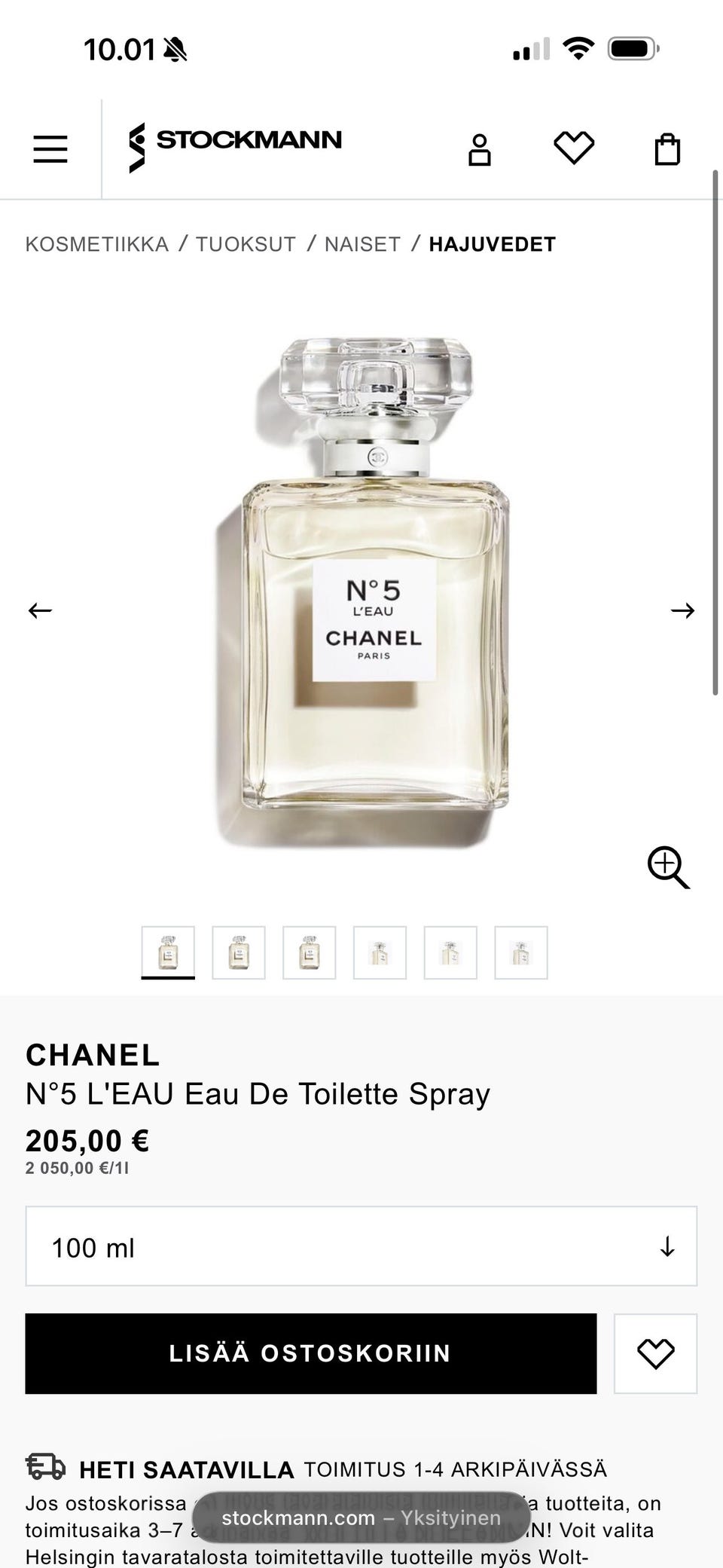Show the next product image
This screenshot has width=723, height=1568.
pos(682,610)
